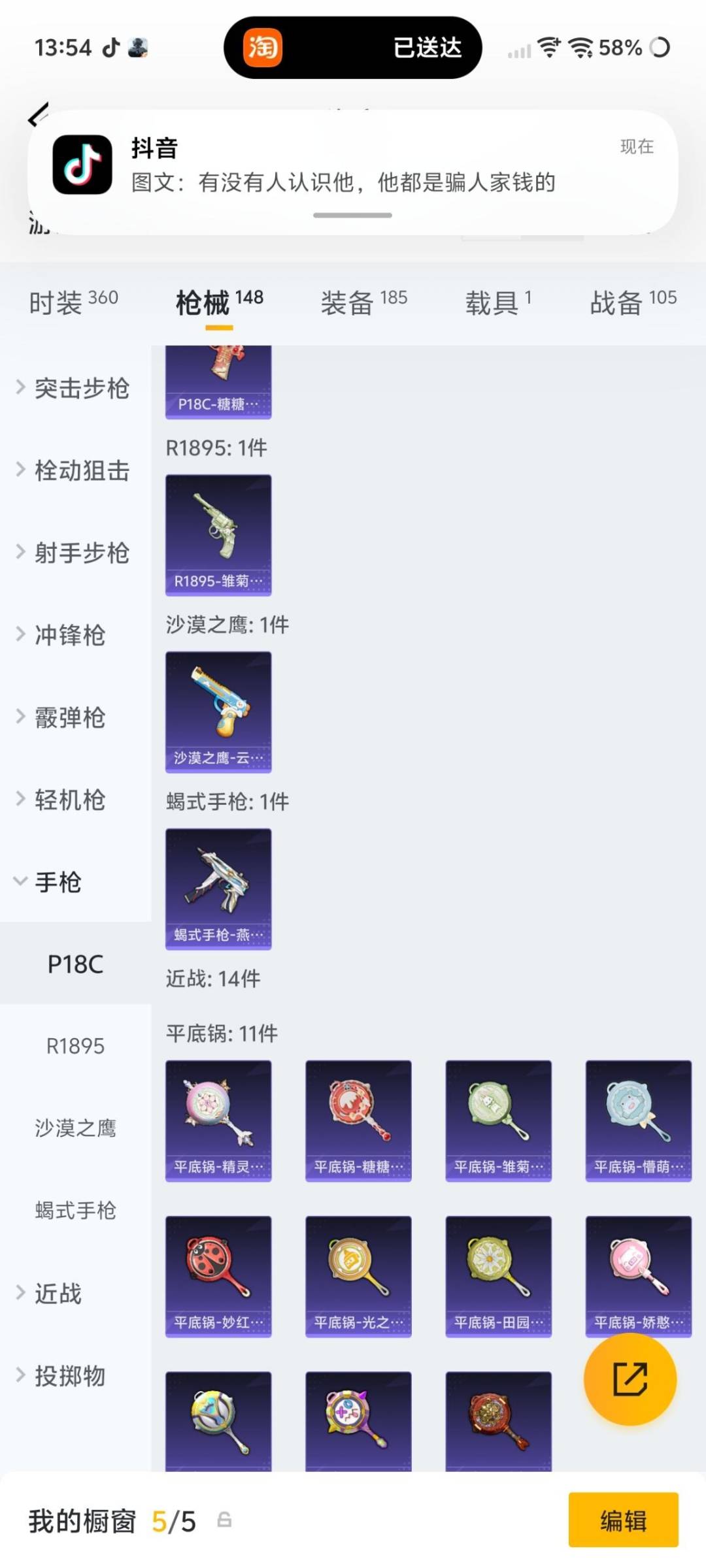Tap the Douyin icon in the notification
The image size is (706, 1568).
[x=81, y=165]
